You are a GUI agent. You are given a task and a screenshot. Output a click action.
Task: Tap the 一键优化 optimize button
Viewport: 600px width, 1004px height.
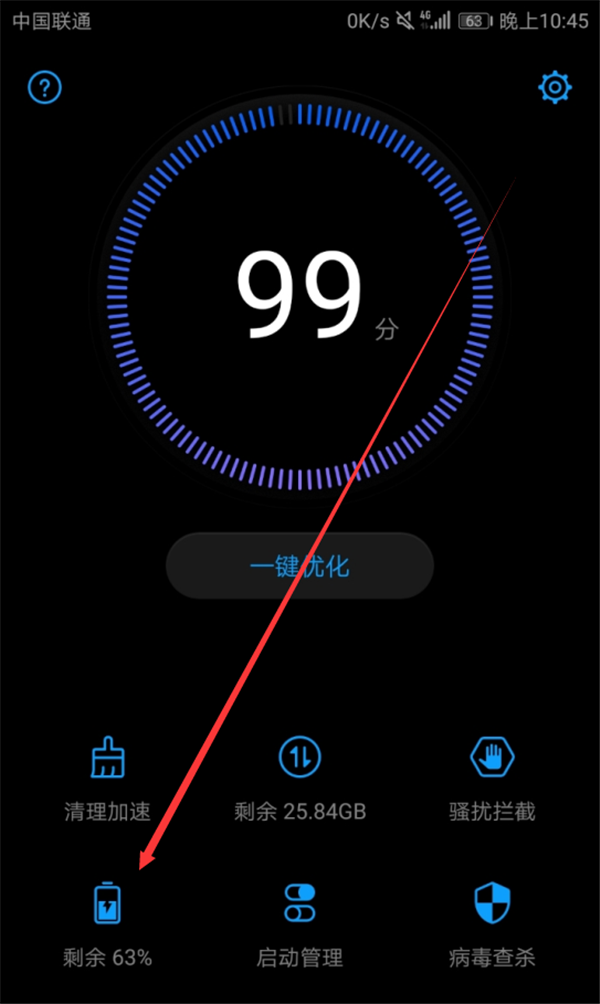pyautogui.click(x=299, y=565)
